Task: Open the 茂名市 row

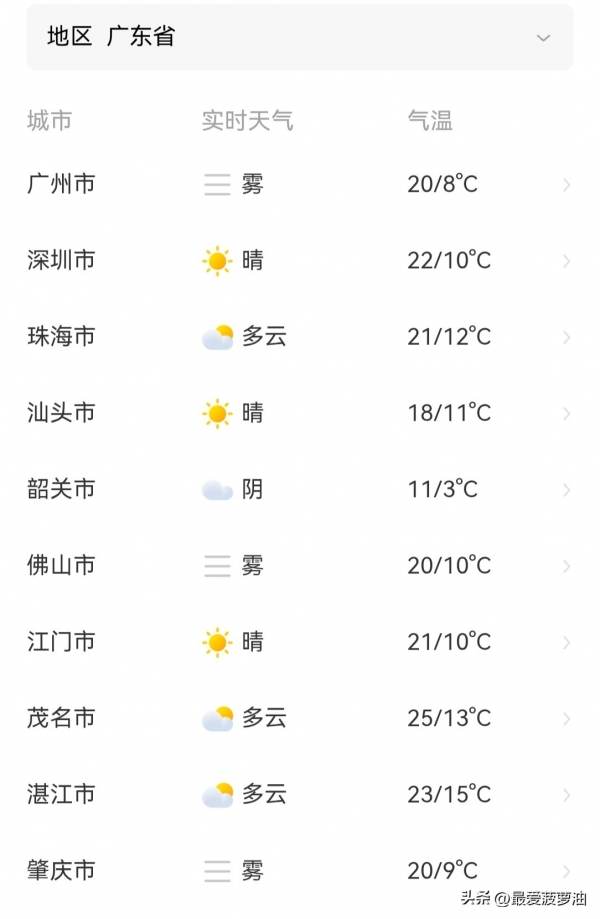Action: coord(300,718)
